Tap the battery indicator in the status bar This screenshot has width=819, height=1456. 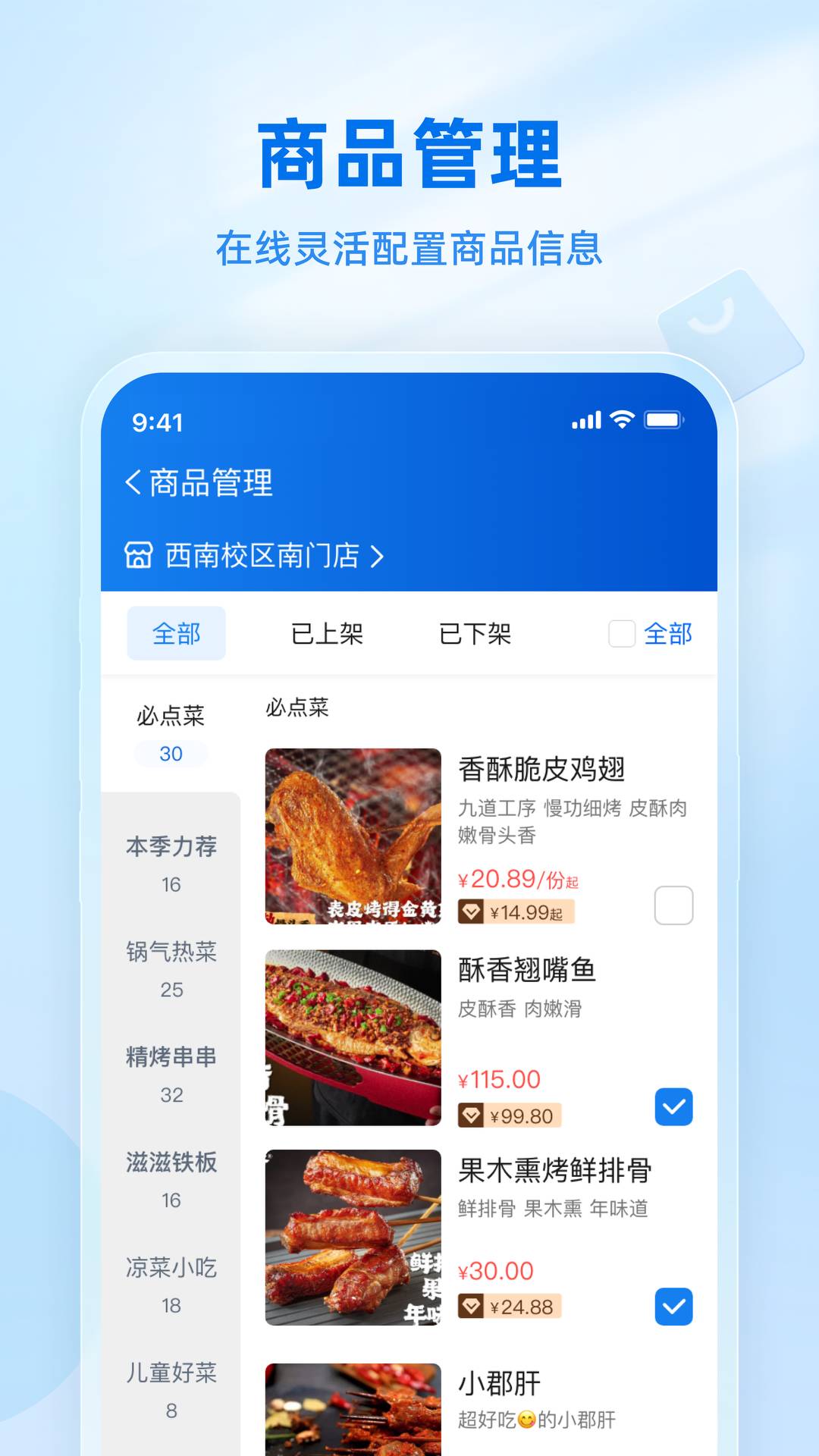pos(664,419)
